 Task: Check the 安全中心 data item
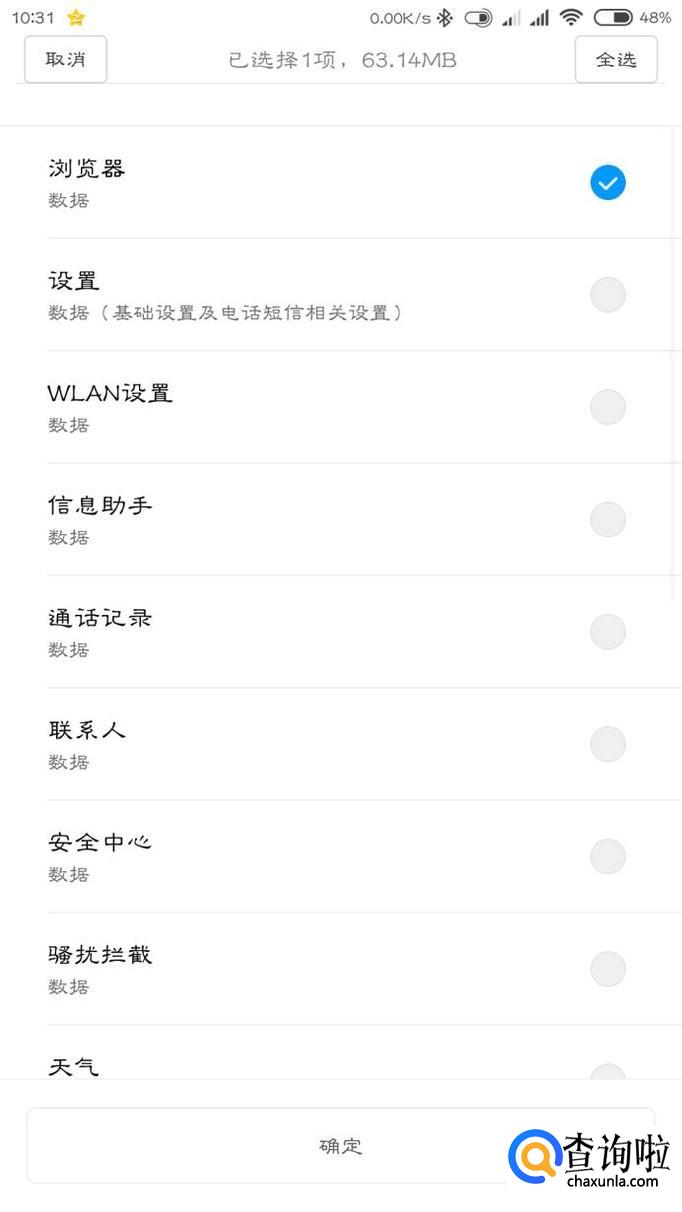608,856
